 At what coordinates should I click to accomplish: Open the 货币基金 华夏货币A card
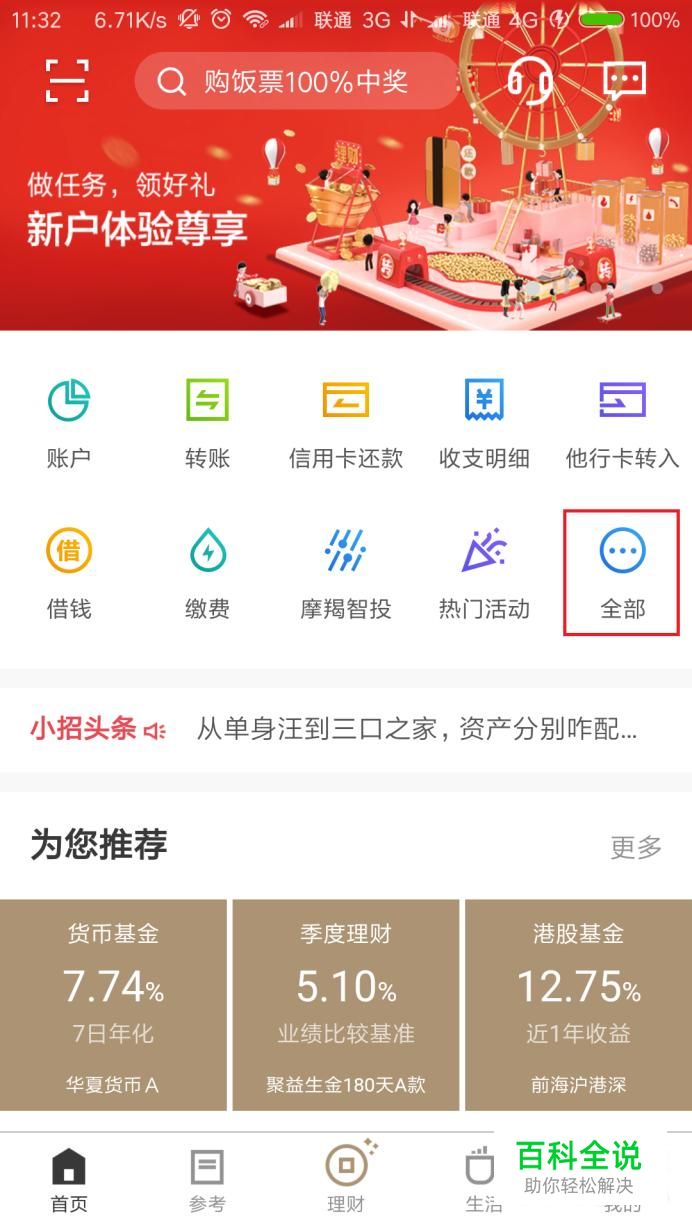tap(113, 1004)
